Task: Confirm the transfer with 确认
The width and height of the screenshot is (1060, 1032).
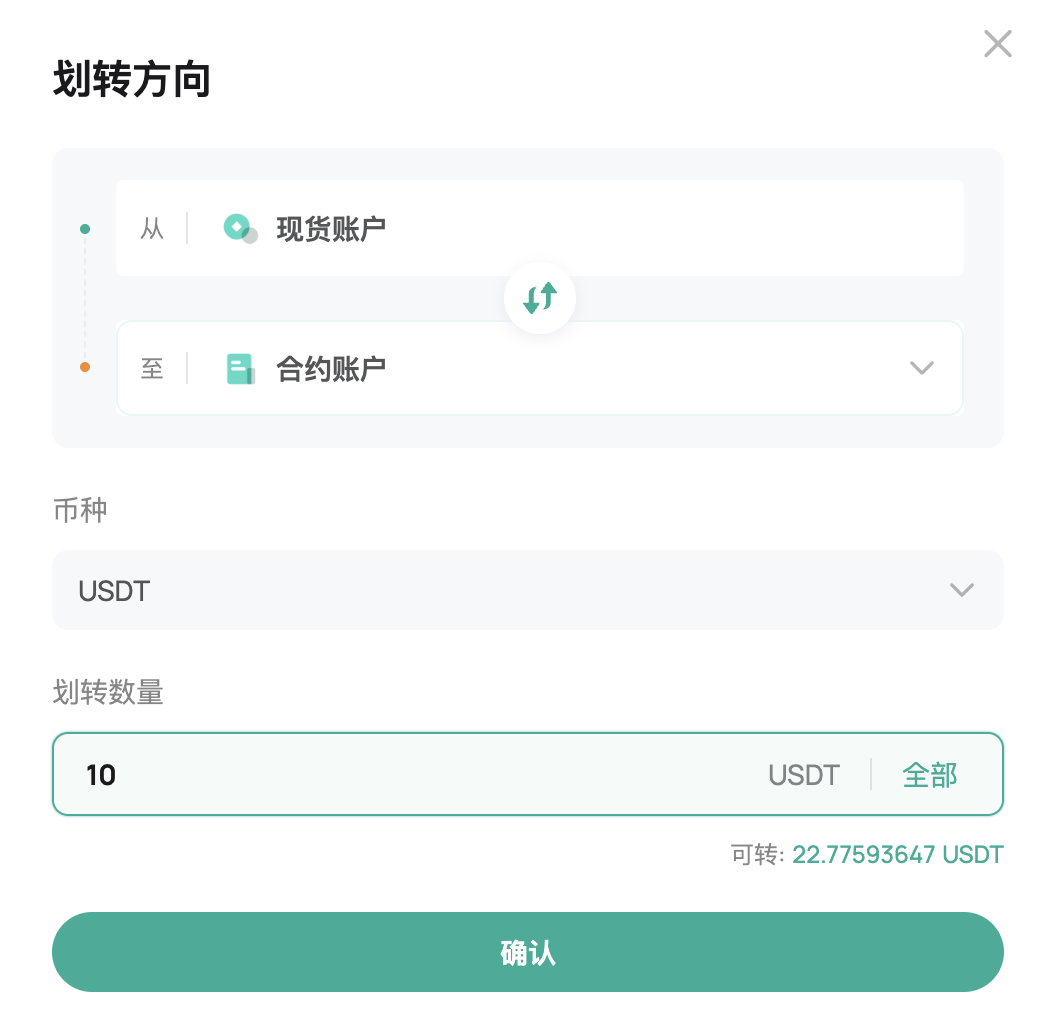Action: tap(527, 952)
